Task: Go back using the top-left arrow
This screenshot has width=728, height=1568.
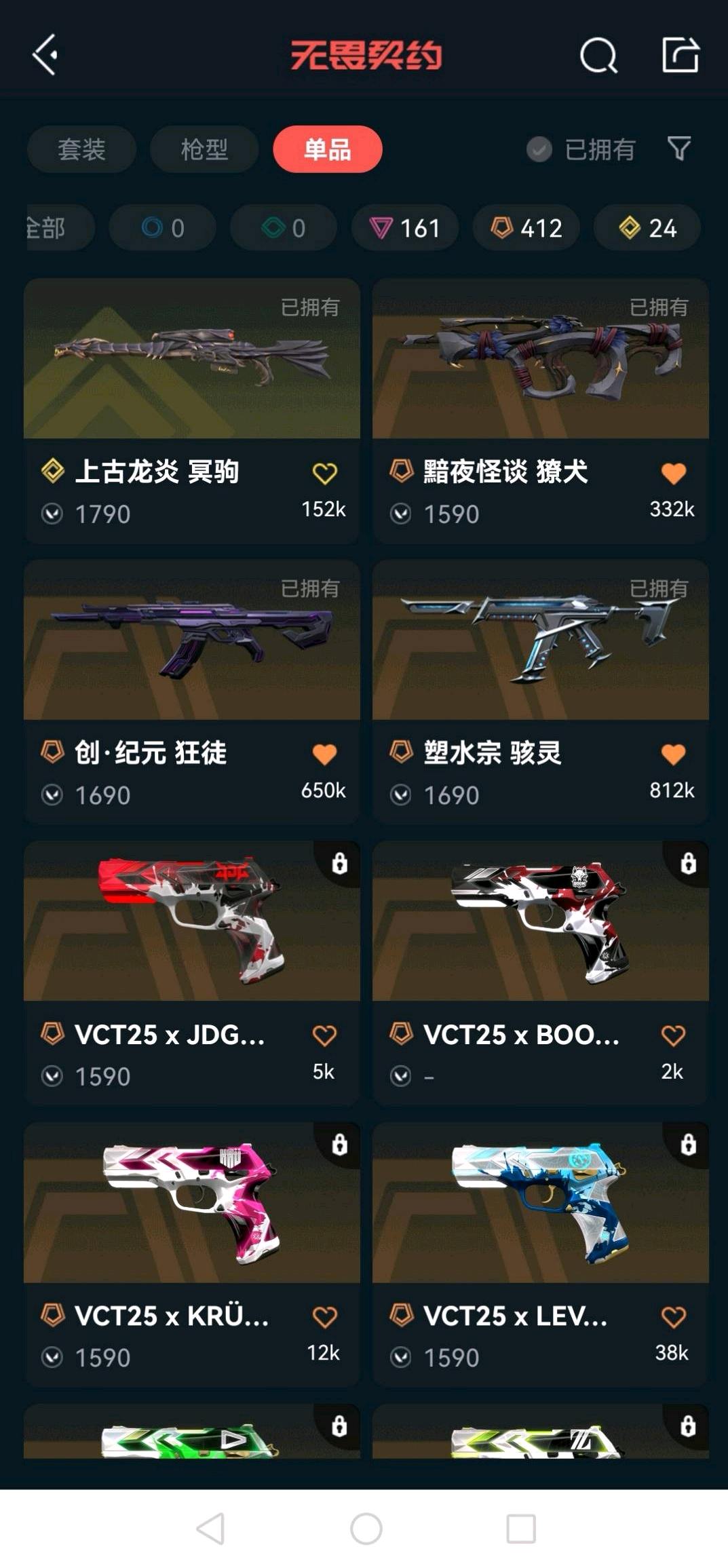Action: pos(45,55)
